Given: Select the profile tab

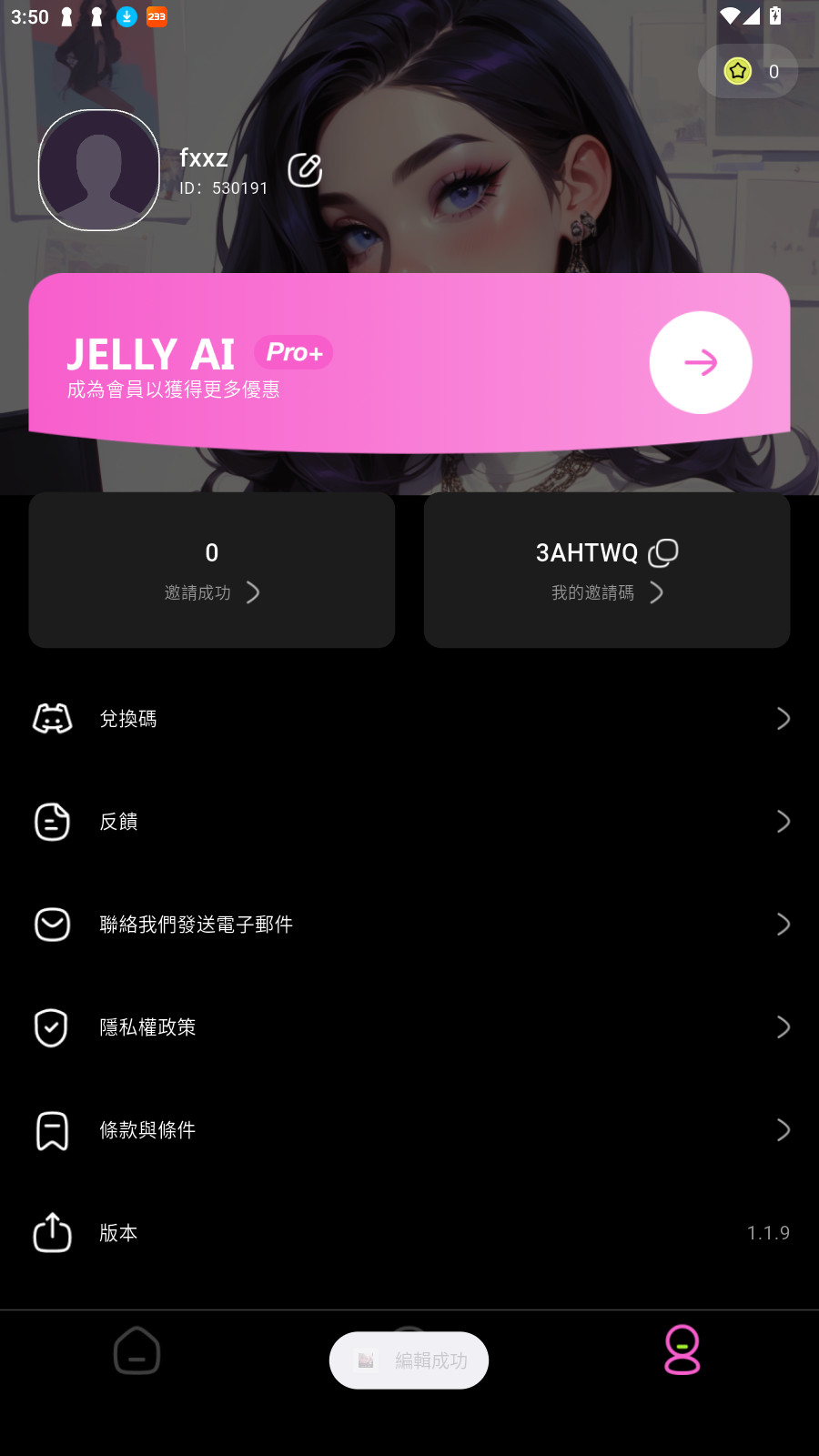Looking at the screenshot, I should click(682, 1350).
